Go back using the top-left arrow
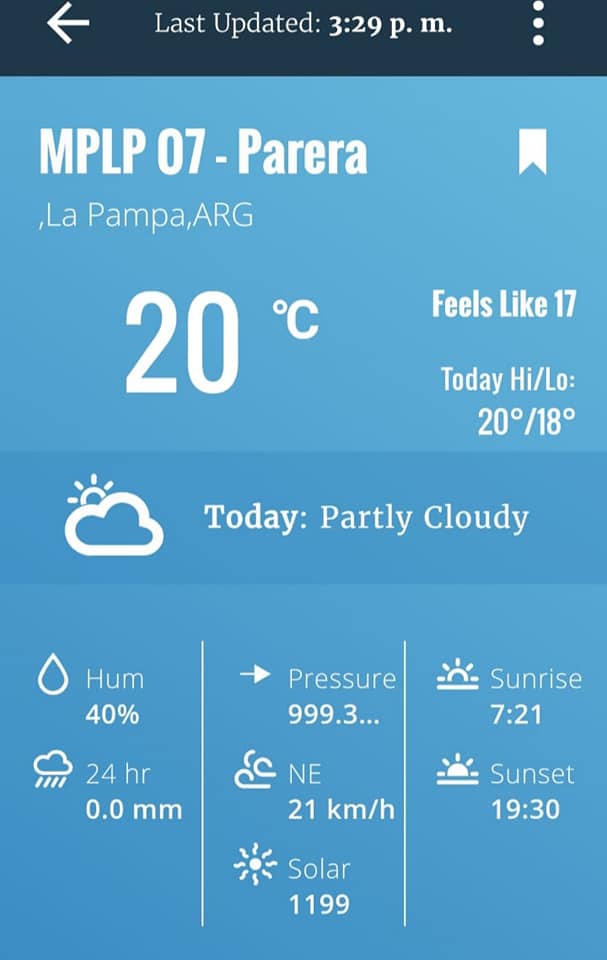 pyautogui.click(x=68, y=24)
